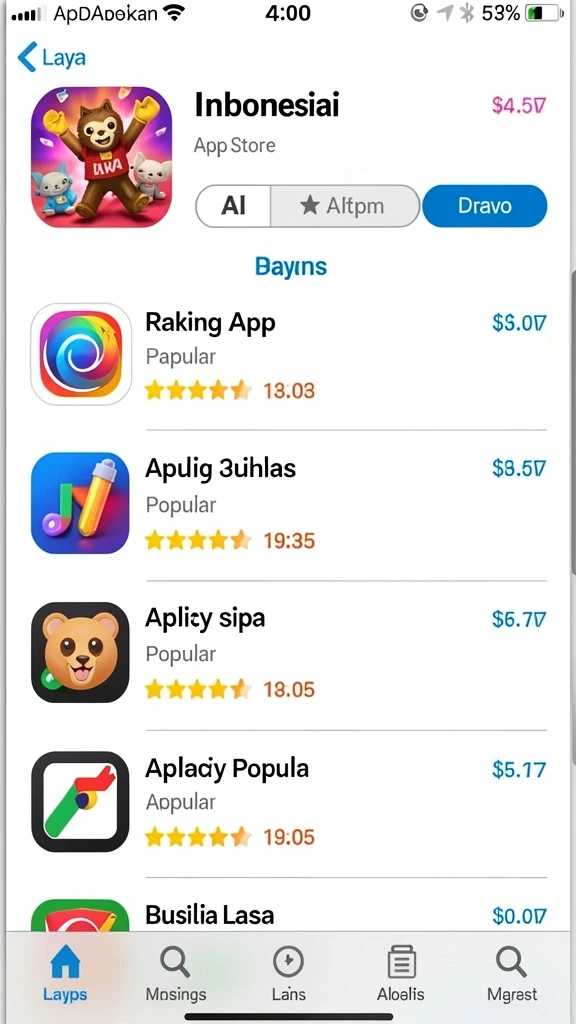This screenshot has width=576, height=1024.
Task: Open the Busilia Lasa listing
Action: click(288, 914)
